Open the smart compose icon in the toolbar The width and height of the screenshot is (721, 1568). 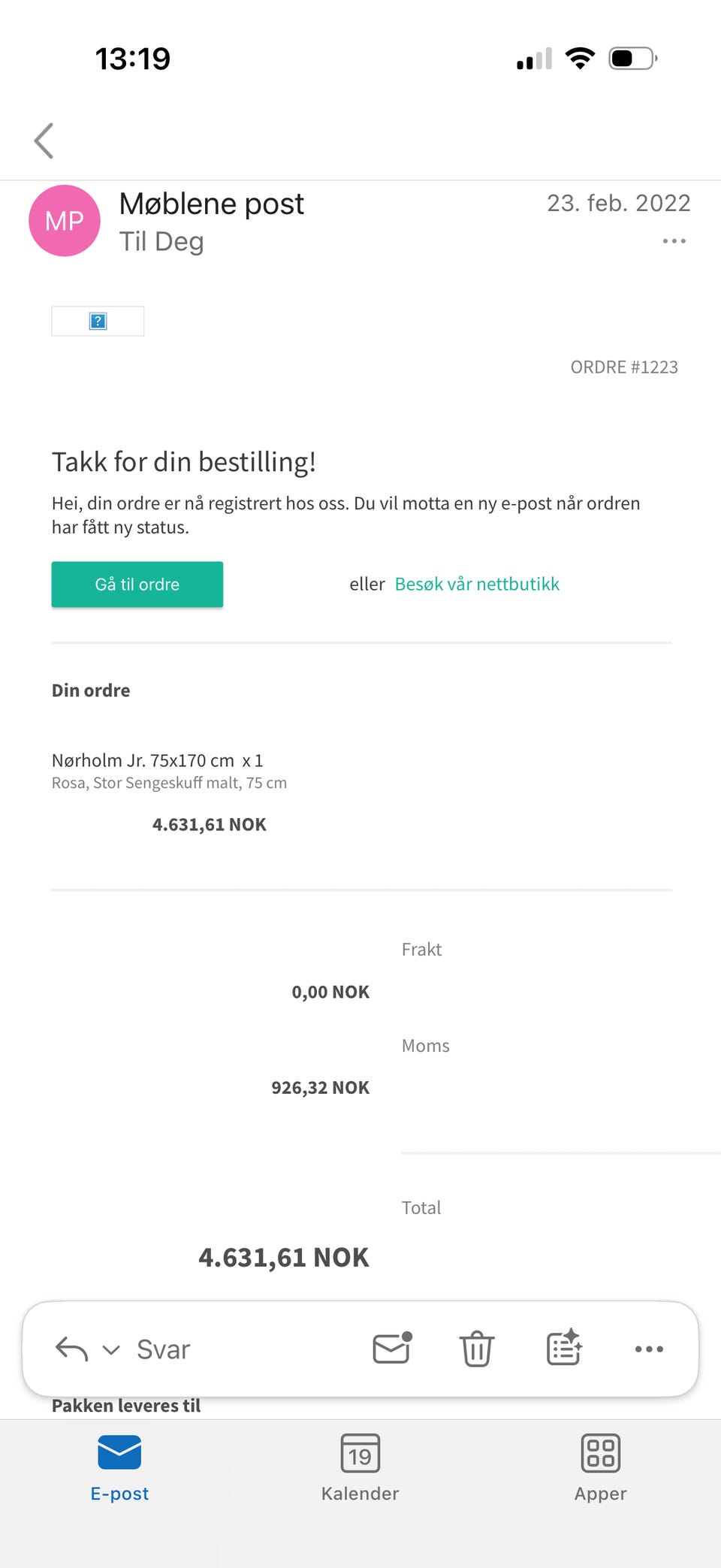(x=564, y=1349)
